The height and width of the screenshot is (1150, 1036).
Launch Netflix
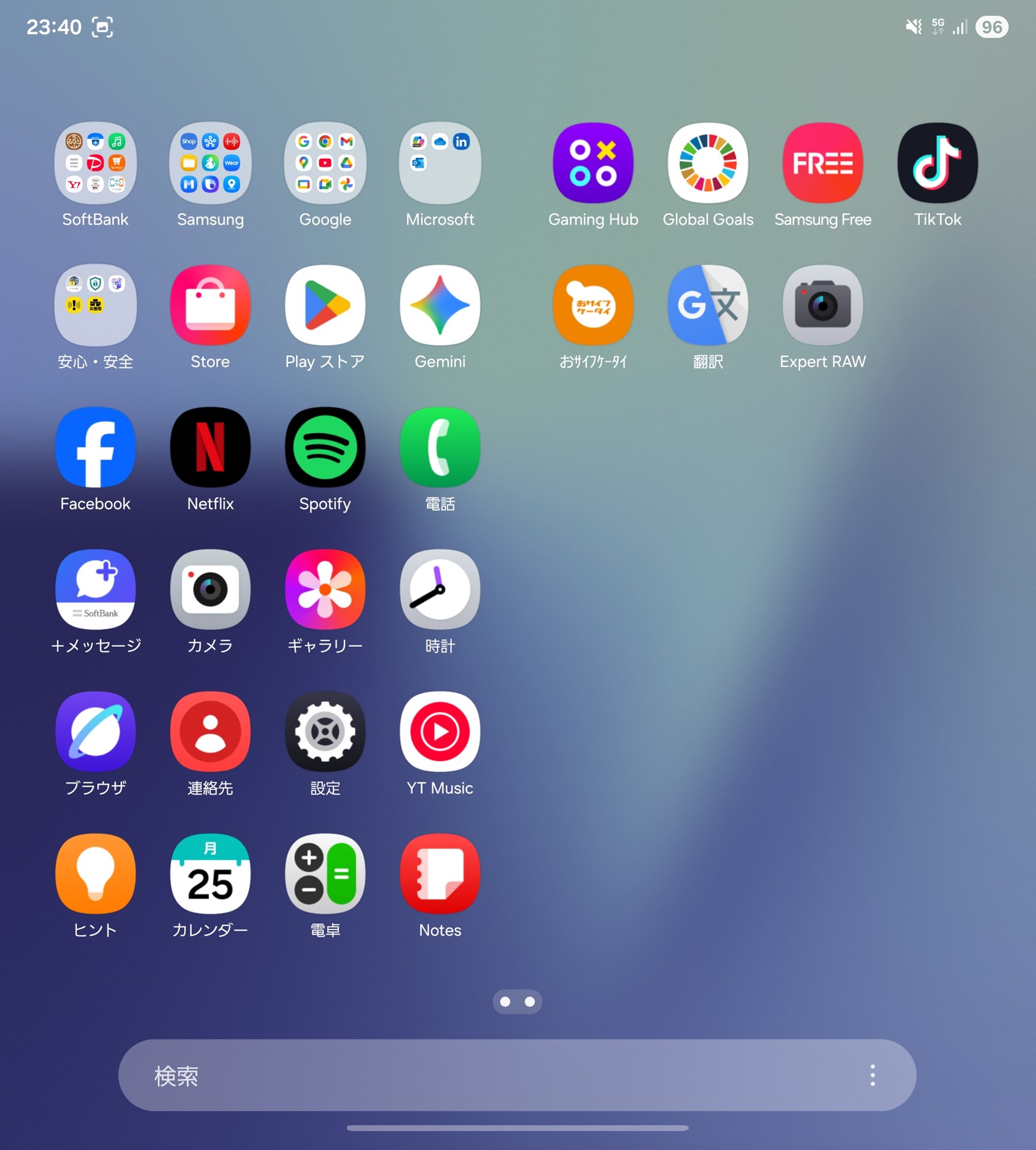(210, 447)
